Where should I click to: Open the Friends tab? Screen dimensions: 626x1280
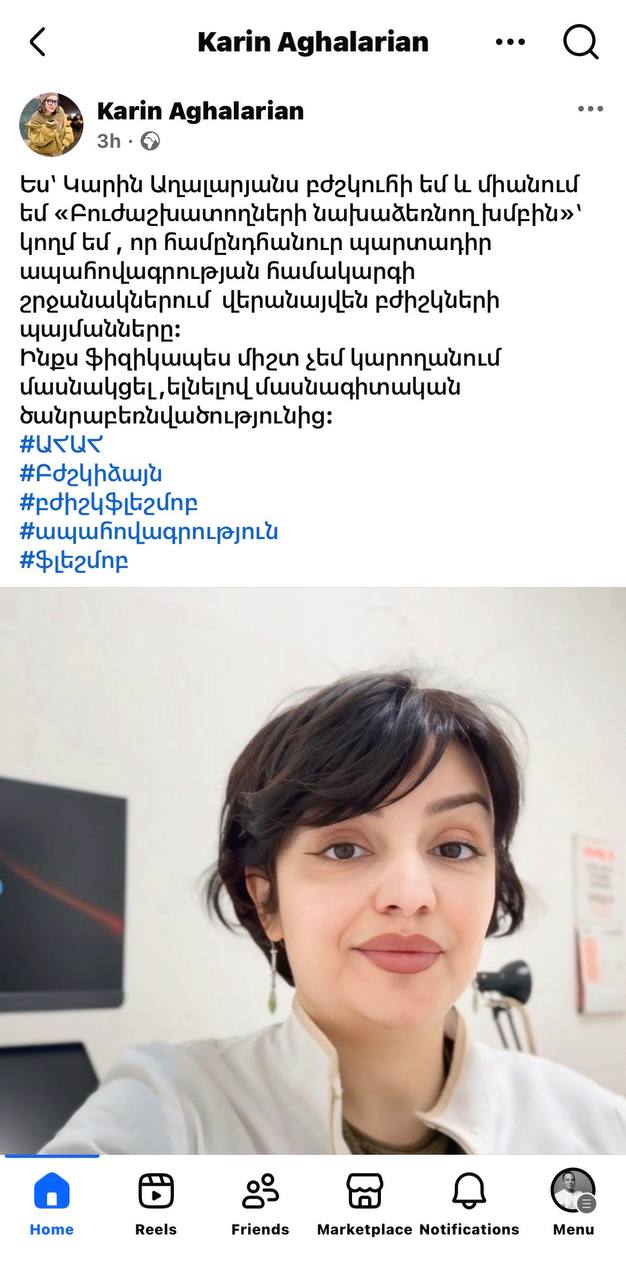click(260, 1203)
